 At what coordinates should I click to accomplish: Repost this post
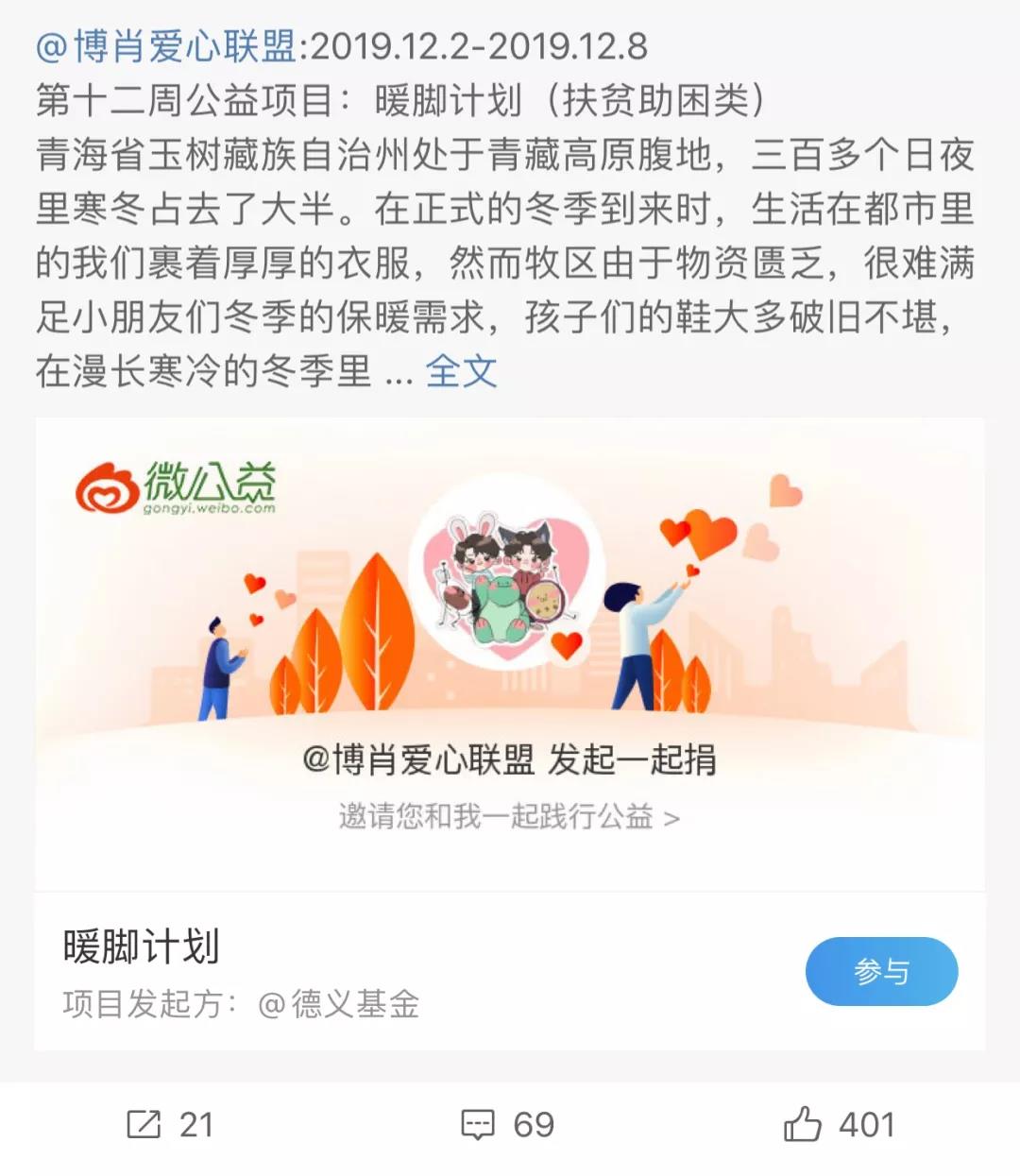(170, 1124)
